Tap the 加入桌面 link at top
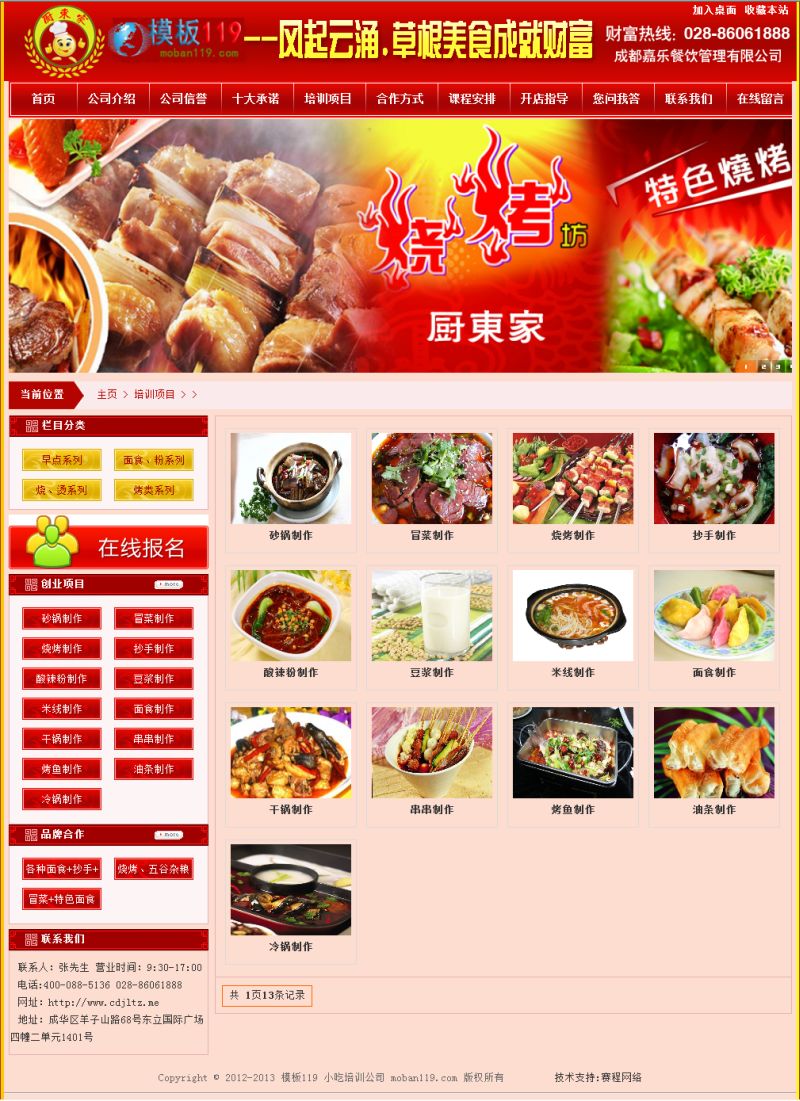The image size is (800, 1101). tap(714, 10)
